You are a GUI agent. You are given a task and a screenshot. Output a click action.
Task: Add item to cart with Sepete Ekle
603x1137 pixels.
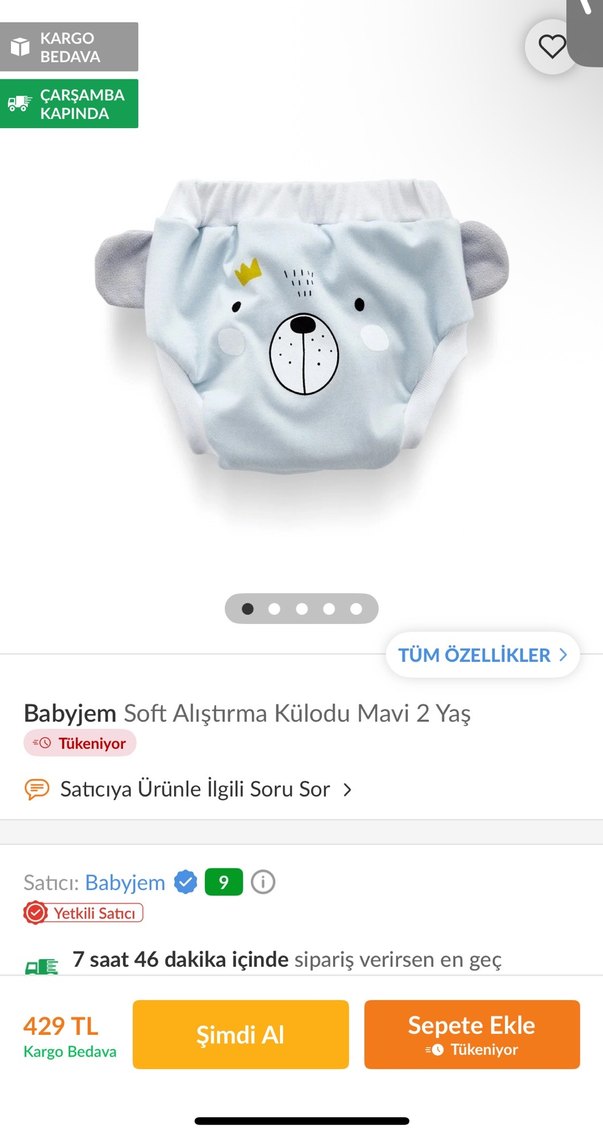point(471,1035)
